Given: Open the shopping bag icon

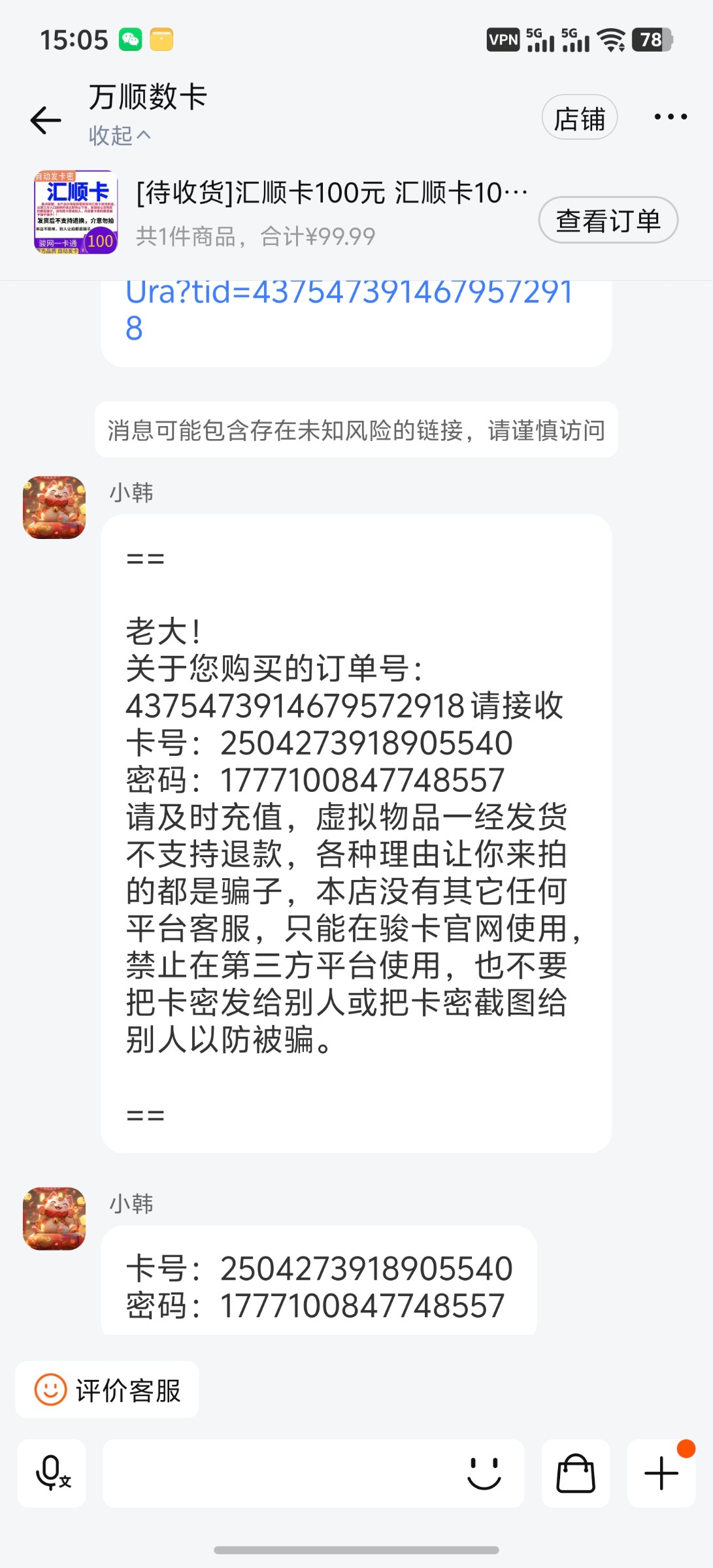Looking at the screenshot, I should click(575, 1473).
